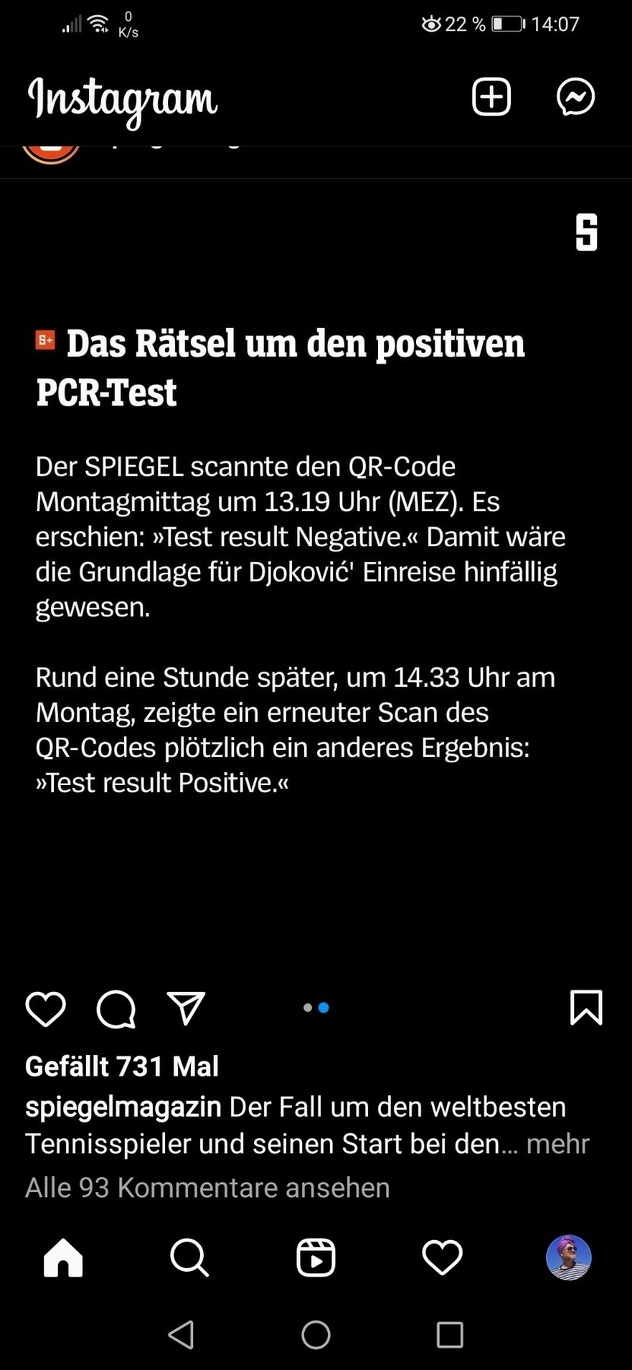The image size is (632, 1370).
Task: Like the spiegelmagazin post
Action: 45,1008
